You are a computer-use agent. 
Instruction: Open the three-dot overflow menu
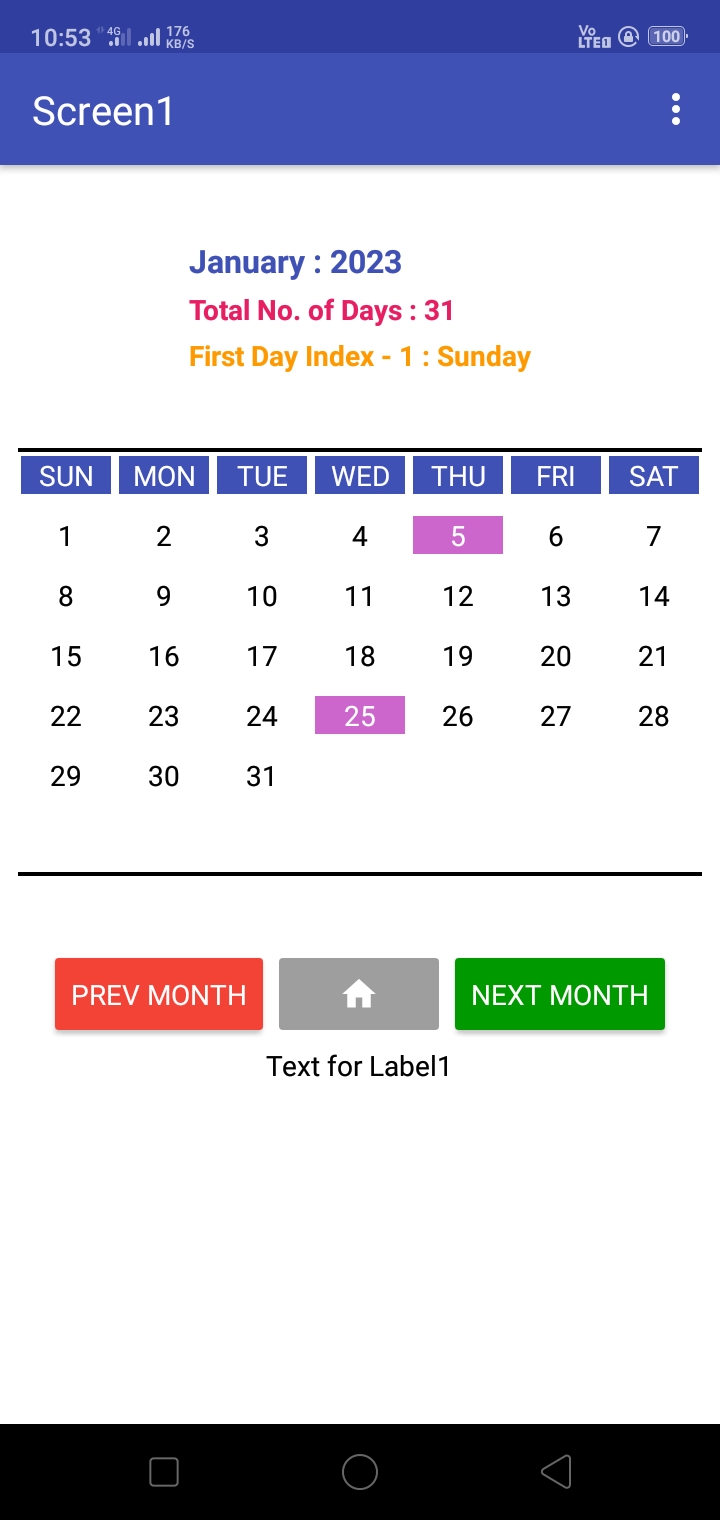(x=676, y=109)
